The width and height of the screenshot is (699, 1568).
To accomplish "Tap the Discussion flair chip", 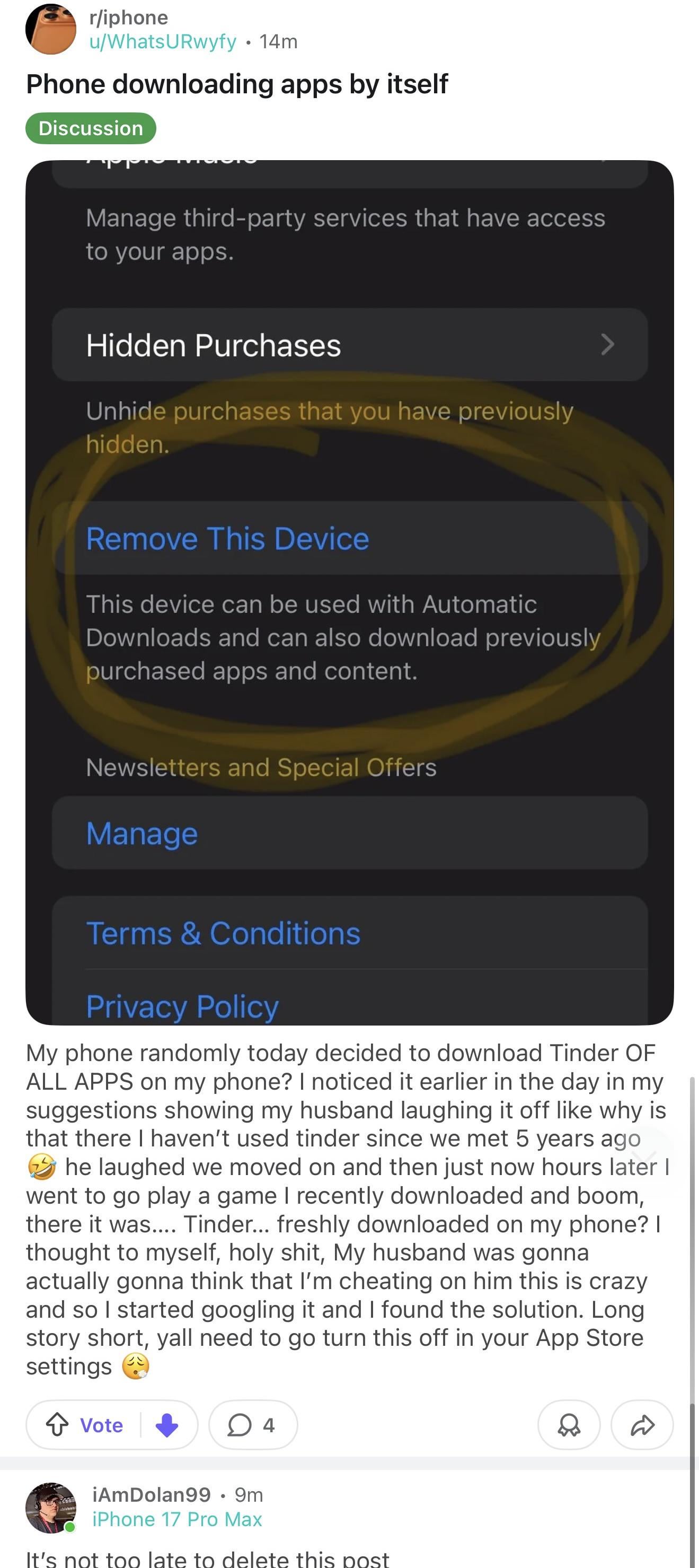I will tap(91, 128).
